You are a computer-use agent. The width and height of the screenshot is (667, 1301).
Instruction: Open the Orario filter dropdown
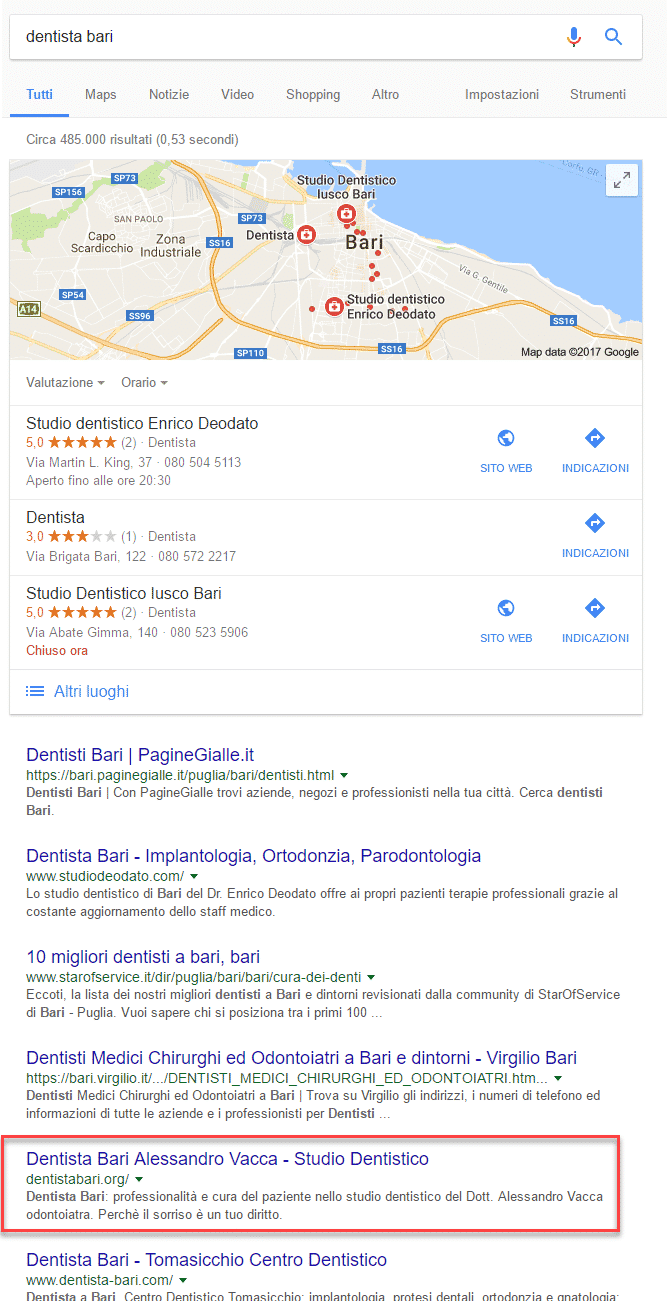pyautogui.click(x=144, y=383)
